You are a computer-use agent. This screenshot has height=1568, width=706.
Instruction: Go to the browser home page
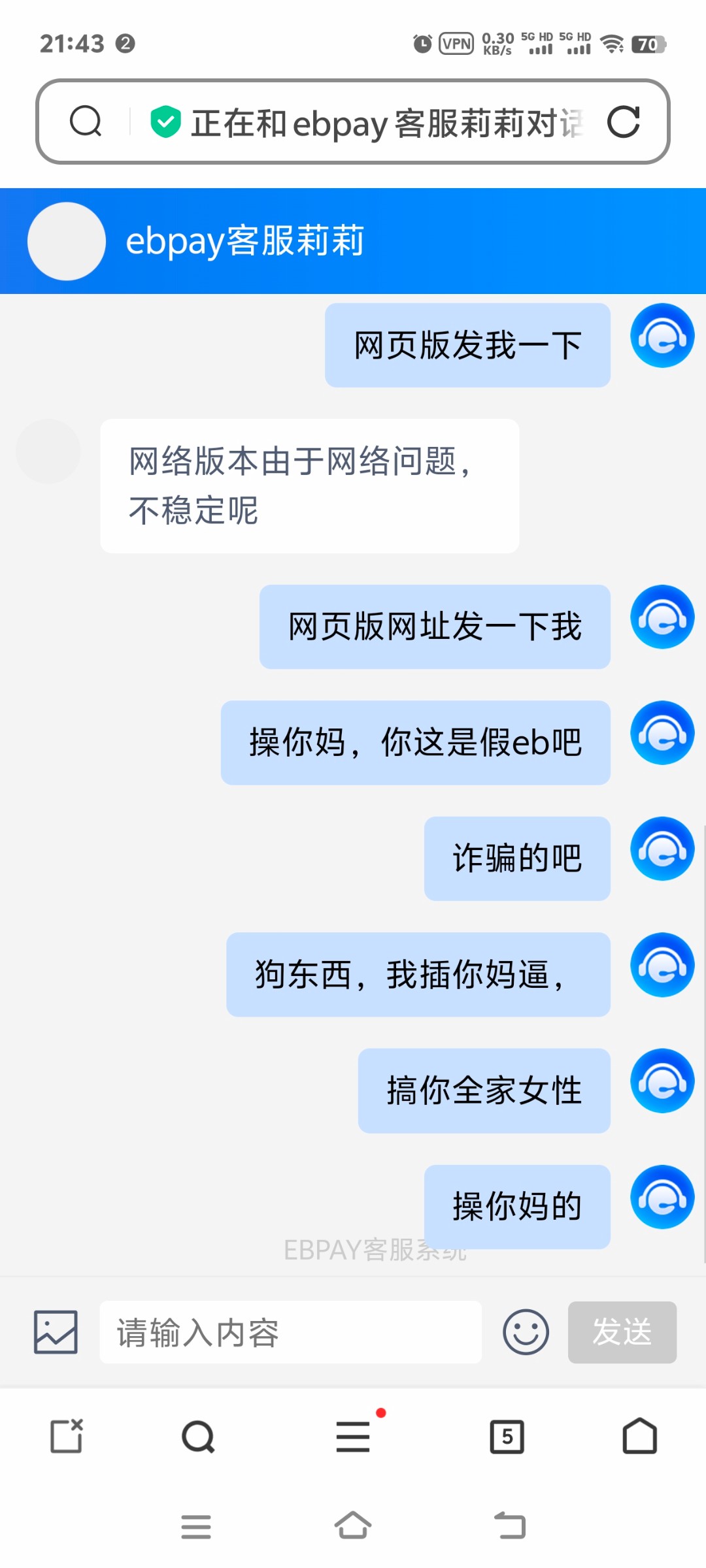[x=639, y=1436]
